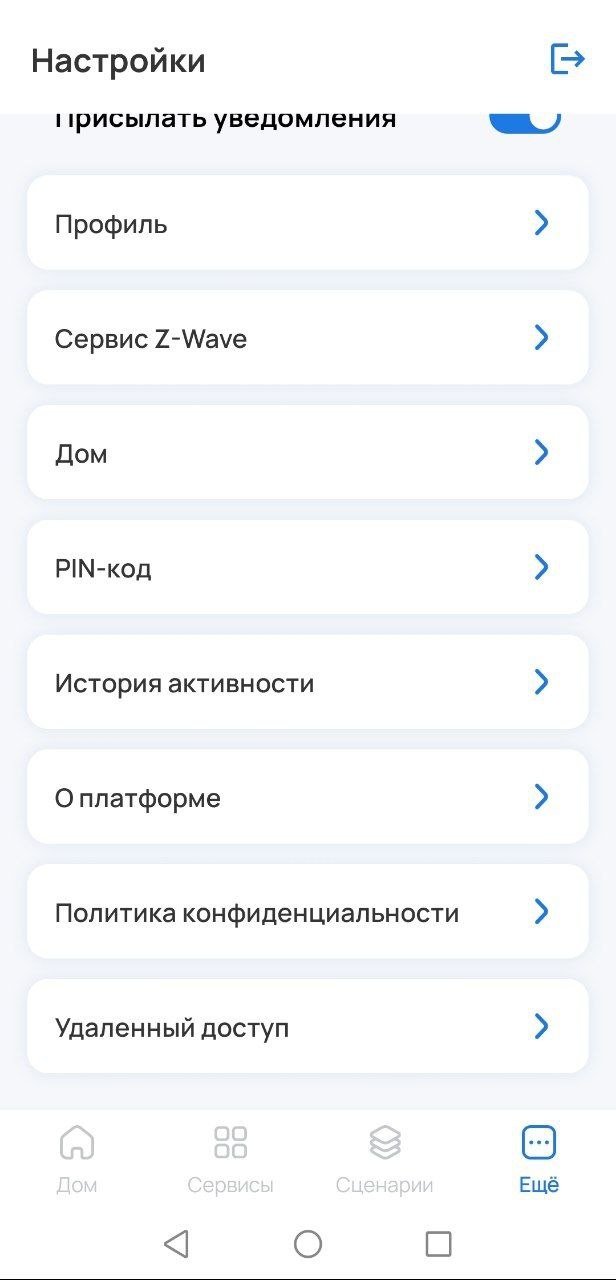Read Политика конфиденциальности
Screen dimensions: 616x1280
[x=307, y=912]
